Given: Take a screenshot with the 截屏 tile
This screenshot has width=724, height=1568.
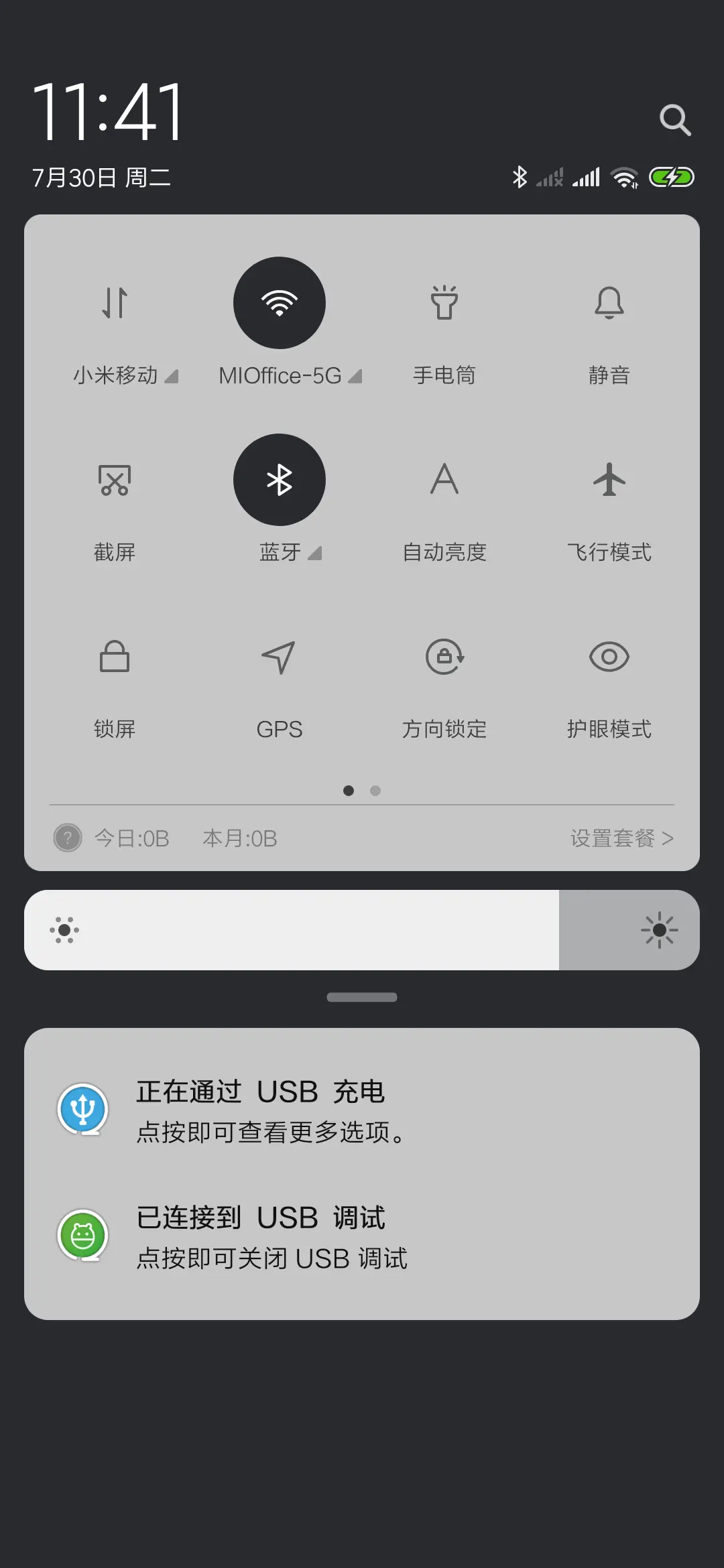Looking at the screenshot, I should (x=114, y=480).
